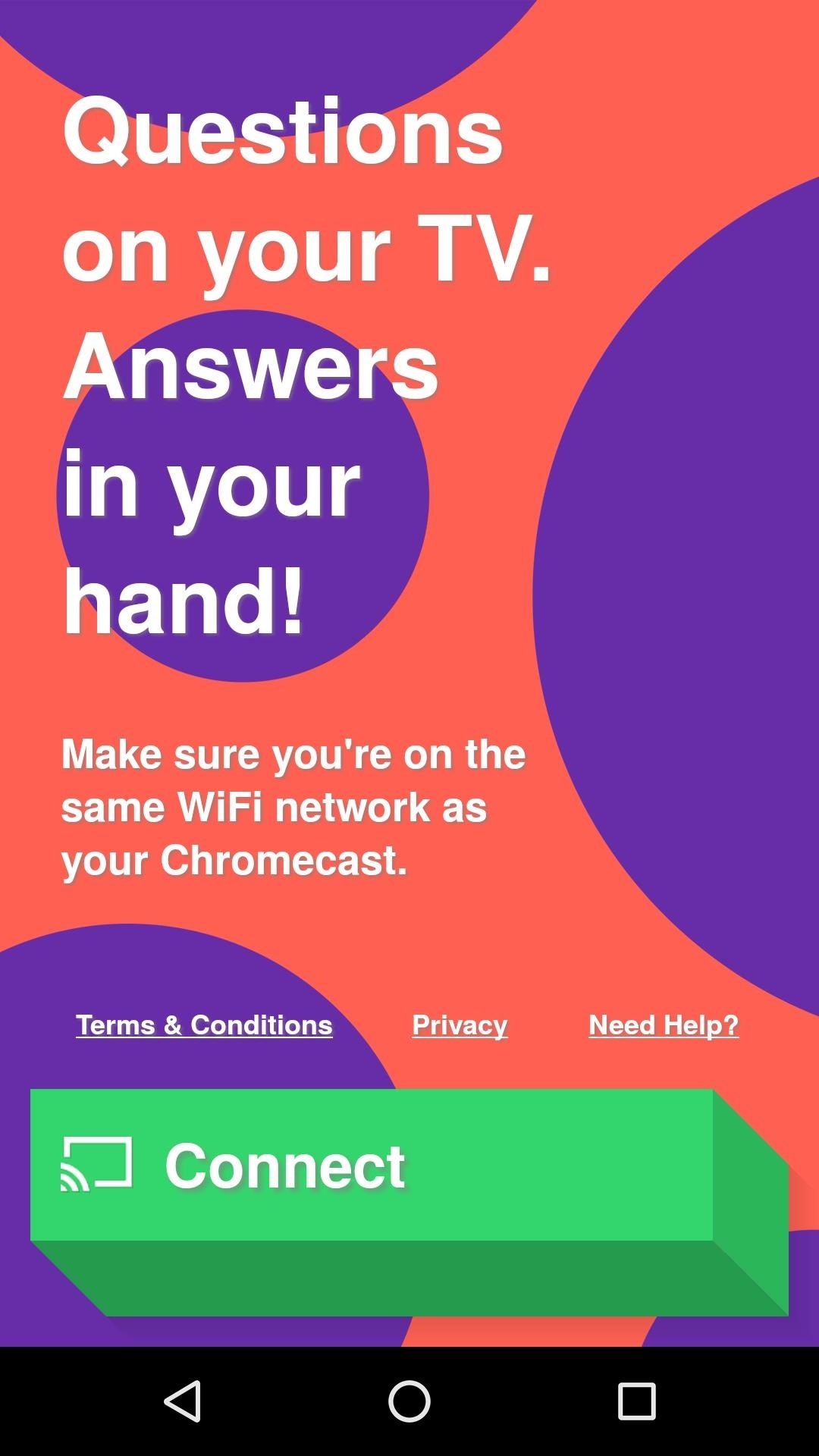Open the Need Help? link
Viewport: 819px width, 1456px height.
(x=664, y=1025)
